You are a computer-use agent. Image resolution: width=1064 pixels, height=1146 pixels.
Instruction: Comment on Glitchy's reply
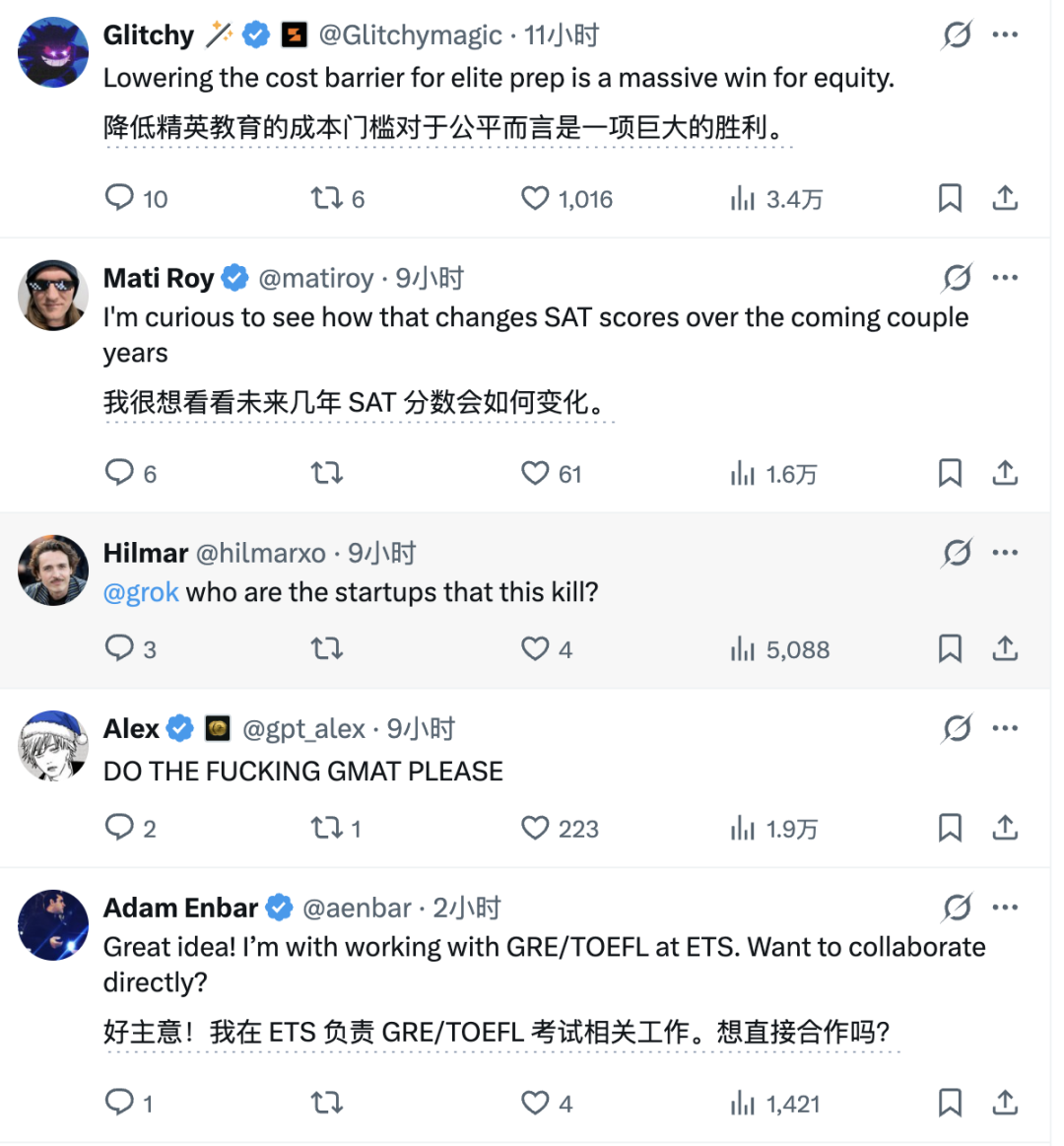119,198
